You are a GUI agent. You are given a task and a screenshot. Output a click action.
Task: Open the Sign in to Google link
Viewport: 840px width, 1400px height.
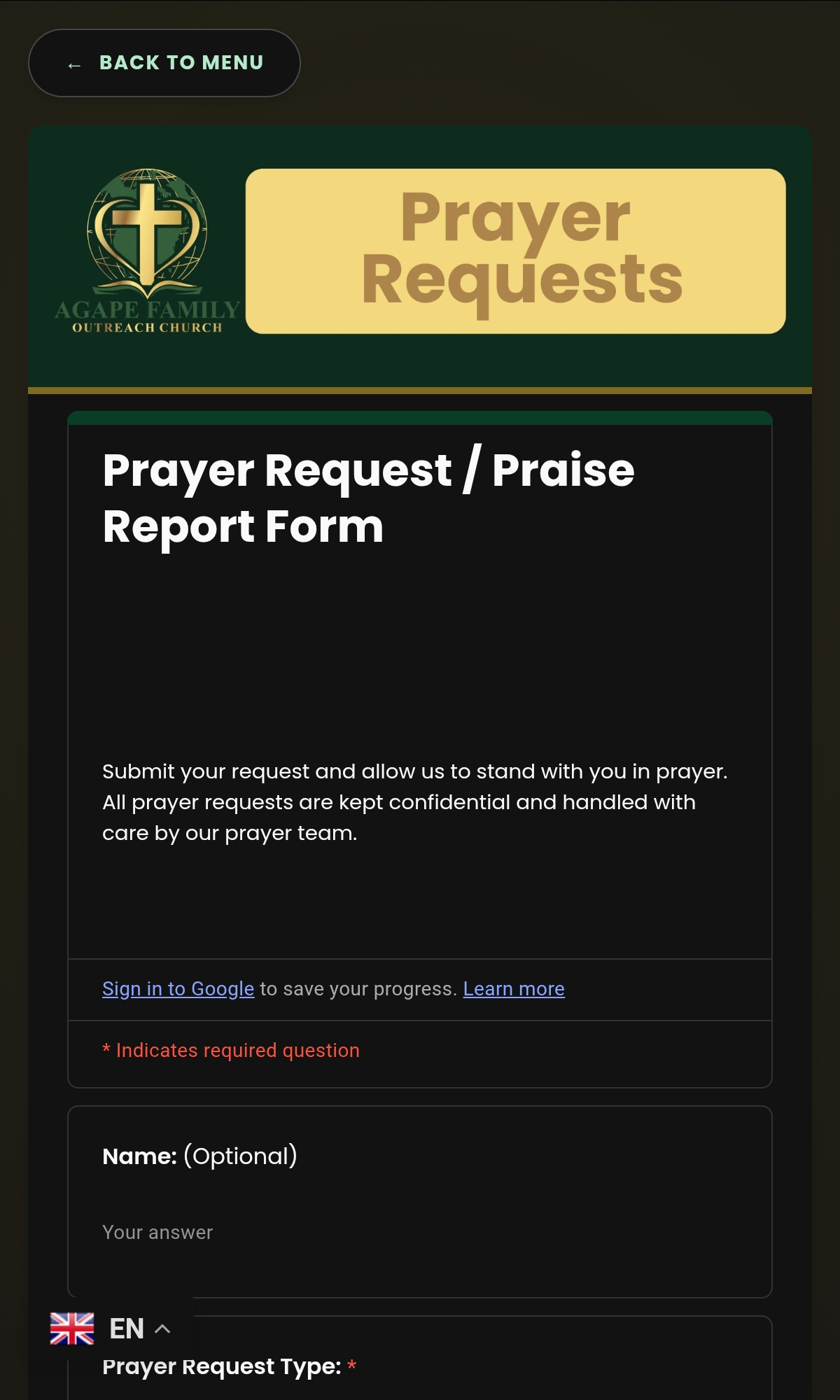pyautogui.click(x=178, y=988)
